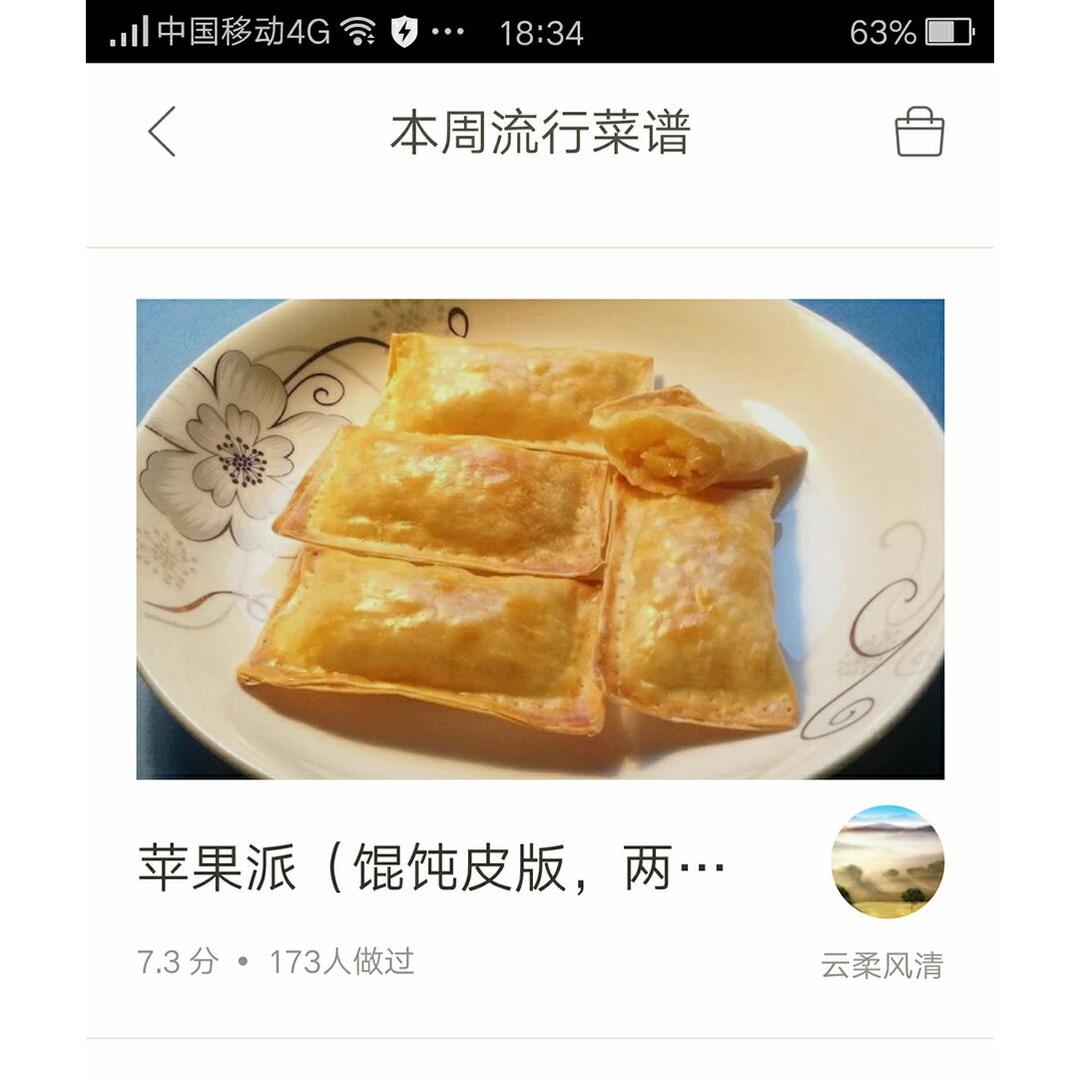Open the 苹果派 recipe photo
Viewport: 1080px width, 1080px height.
coord(540,539)
